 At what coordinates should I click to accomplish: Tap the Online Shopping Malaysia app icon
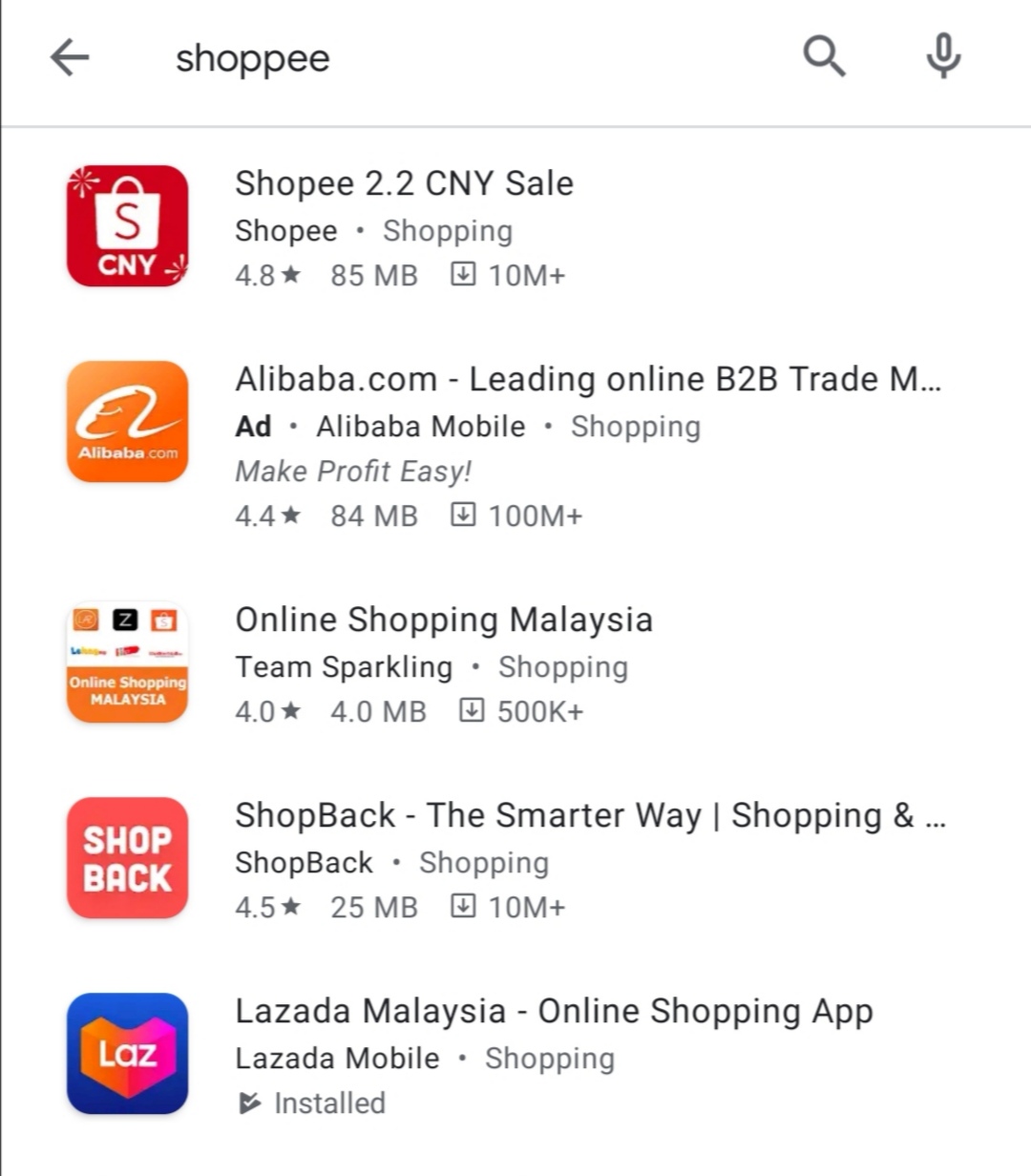click(126, 661)
